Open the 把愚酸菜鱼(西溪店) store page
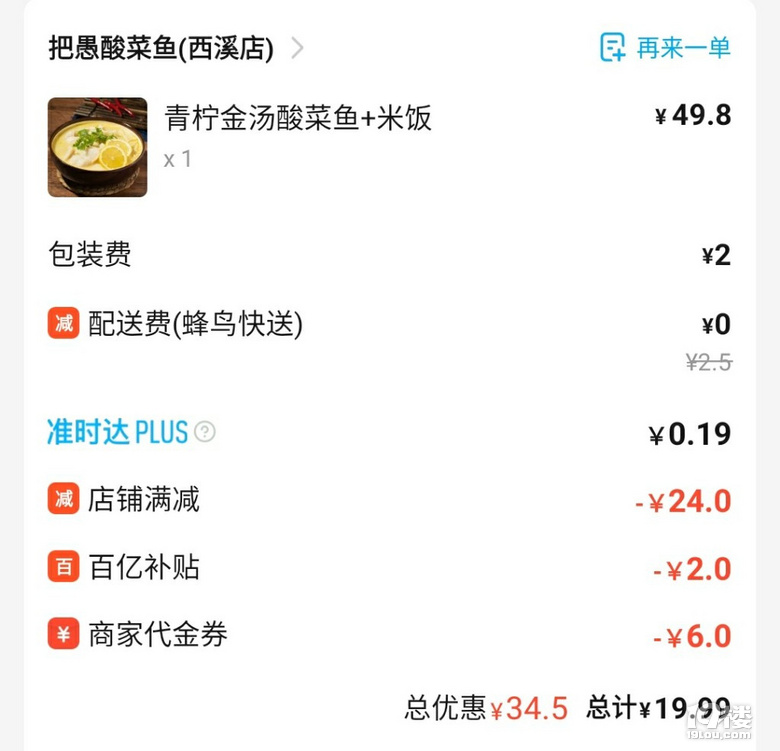This screenshot has width=780, height=751. (175, 48)
